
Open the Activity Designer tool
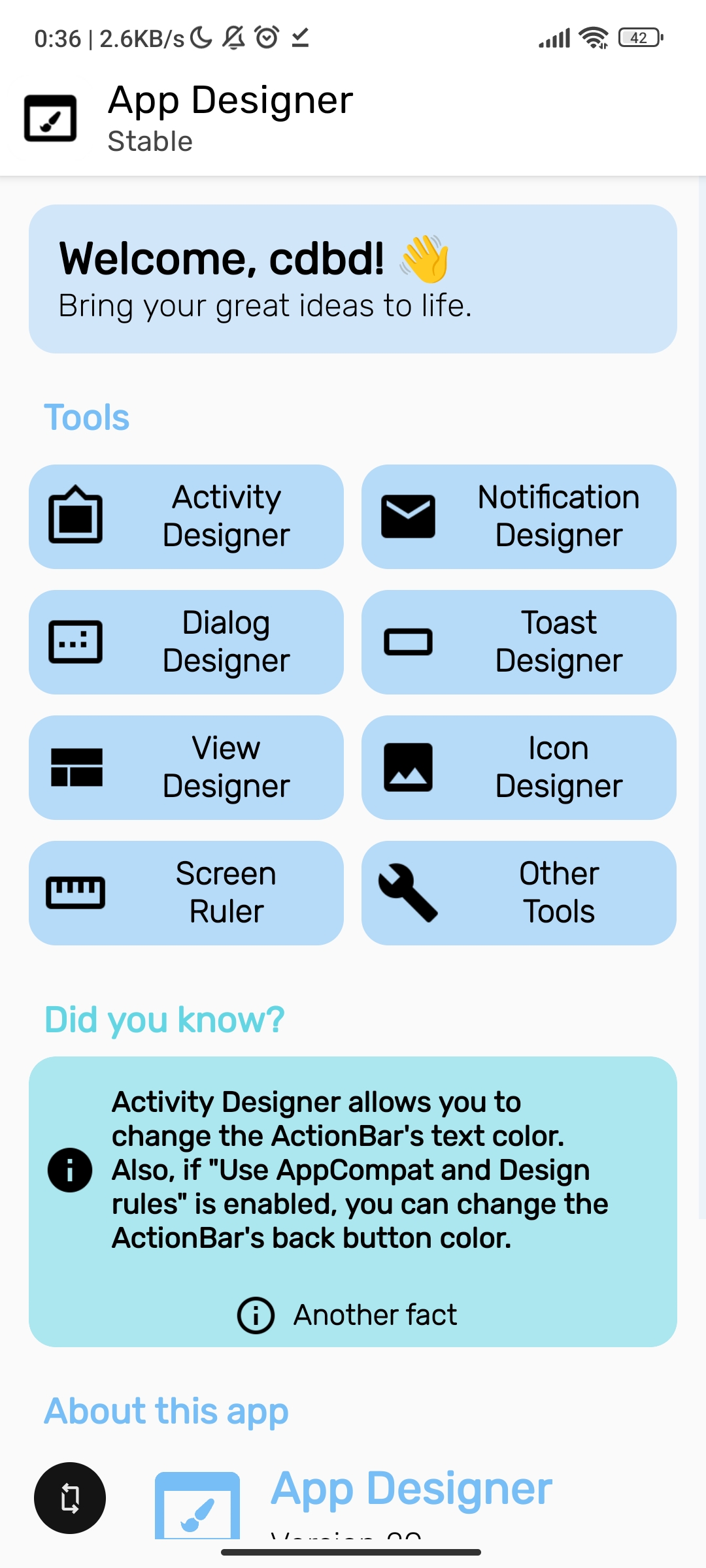(x=186, y=517)
